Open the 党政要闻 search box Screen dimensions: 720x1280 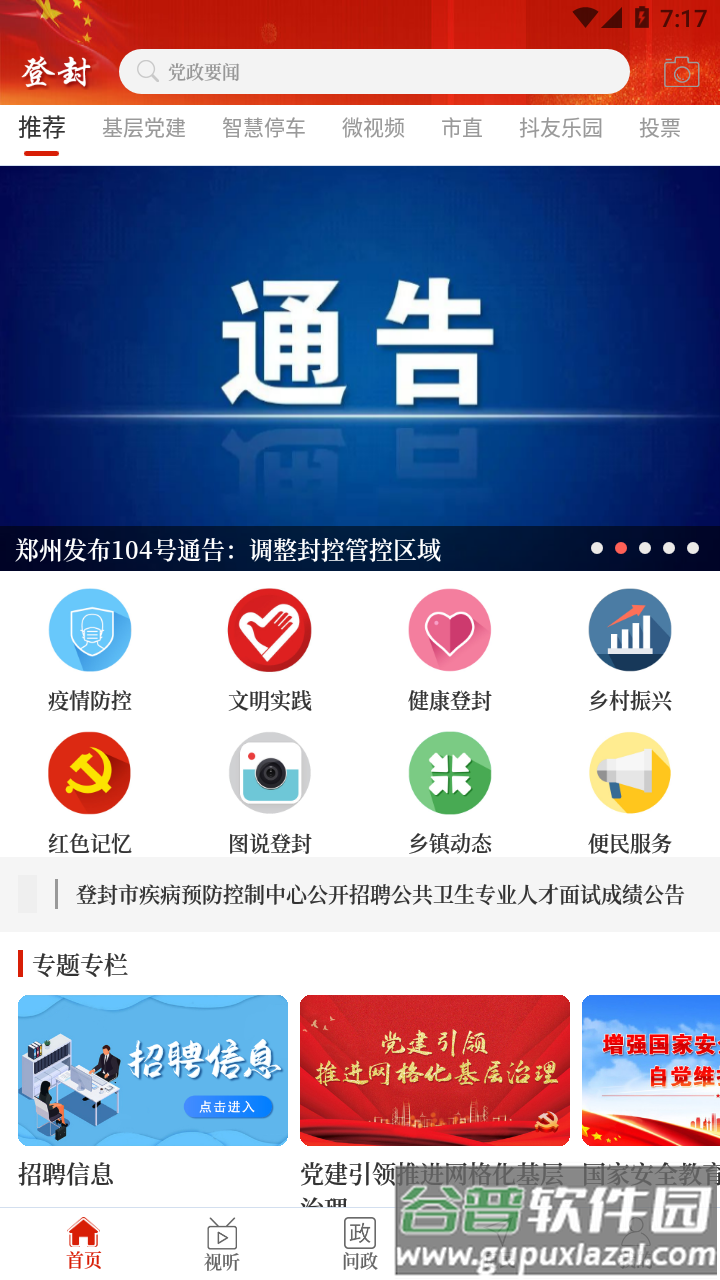point(374,72)
